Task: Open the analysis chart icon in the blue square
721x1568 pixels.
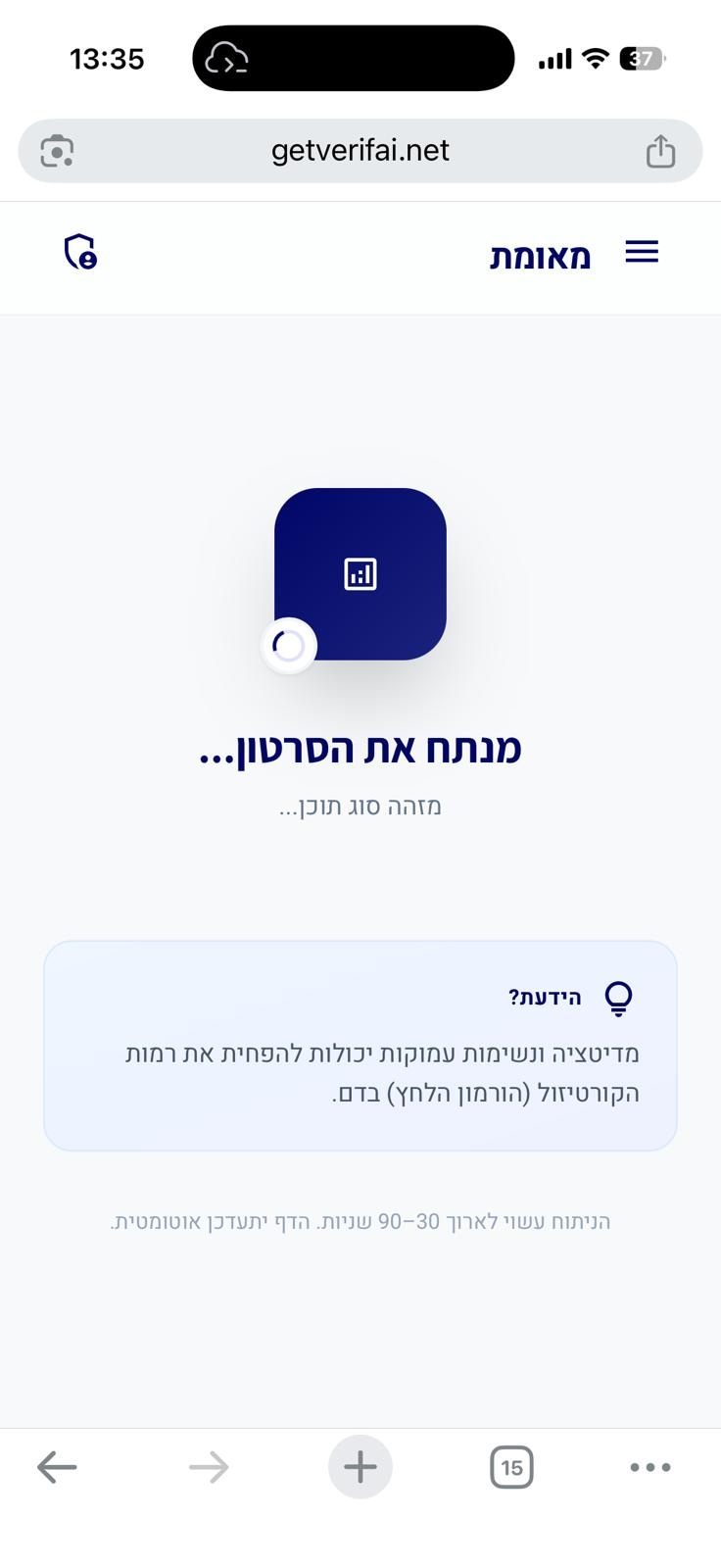Action: point(360,574)
